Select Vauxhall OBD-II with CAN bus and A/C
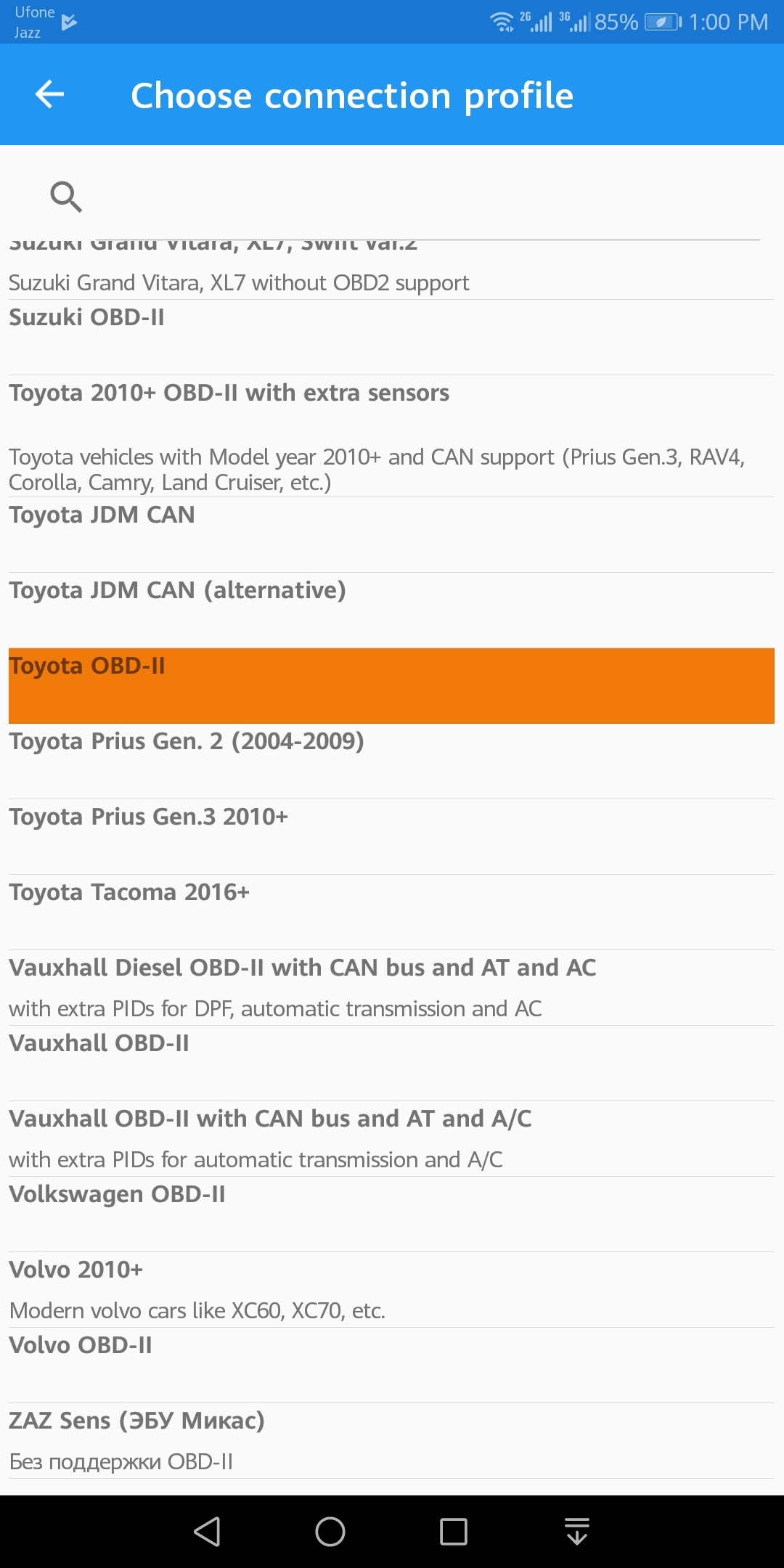This screenshot has height=1568, width=784. (392, 1139)
